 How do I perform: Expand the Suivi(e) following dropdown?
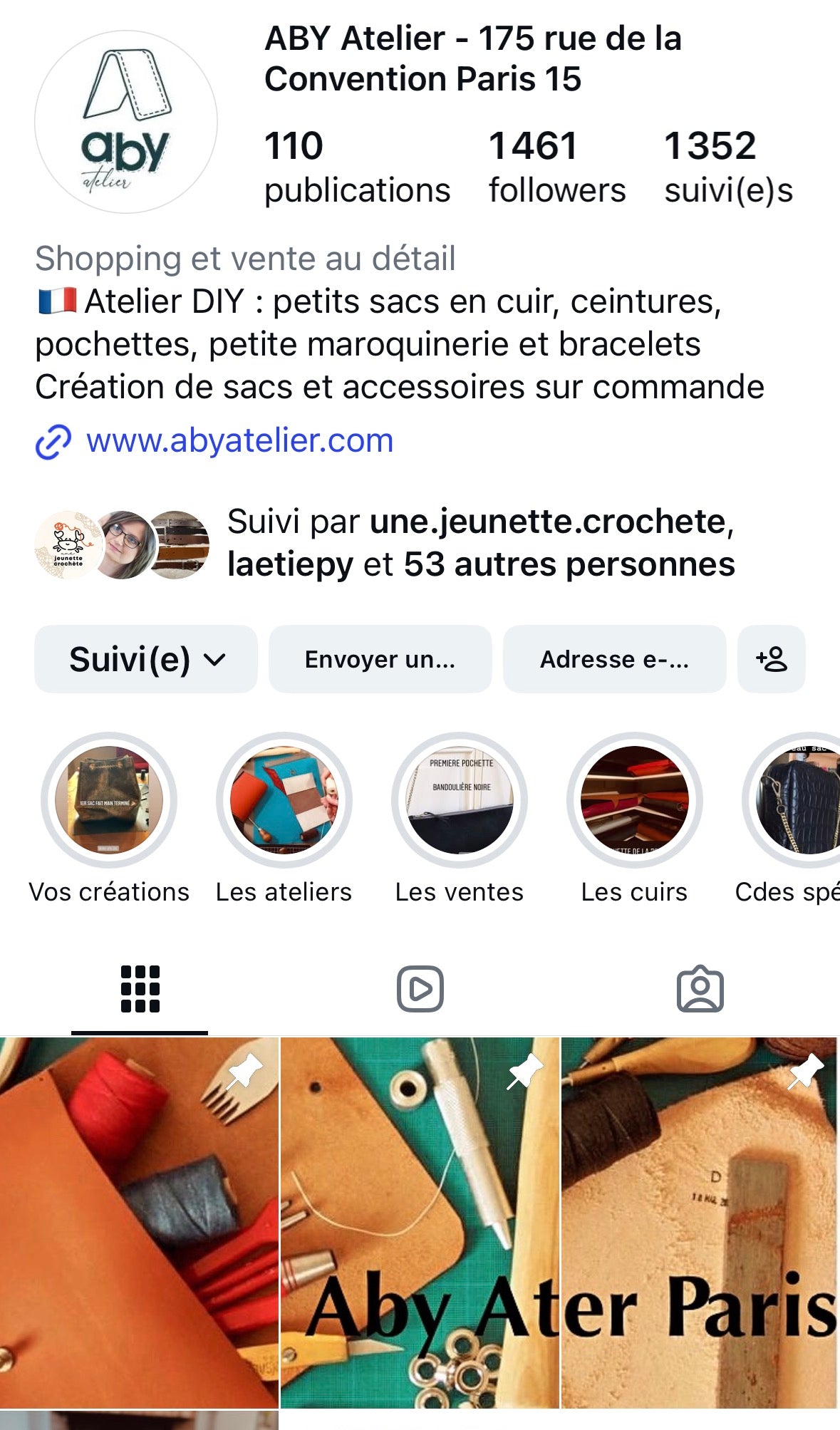146,659
